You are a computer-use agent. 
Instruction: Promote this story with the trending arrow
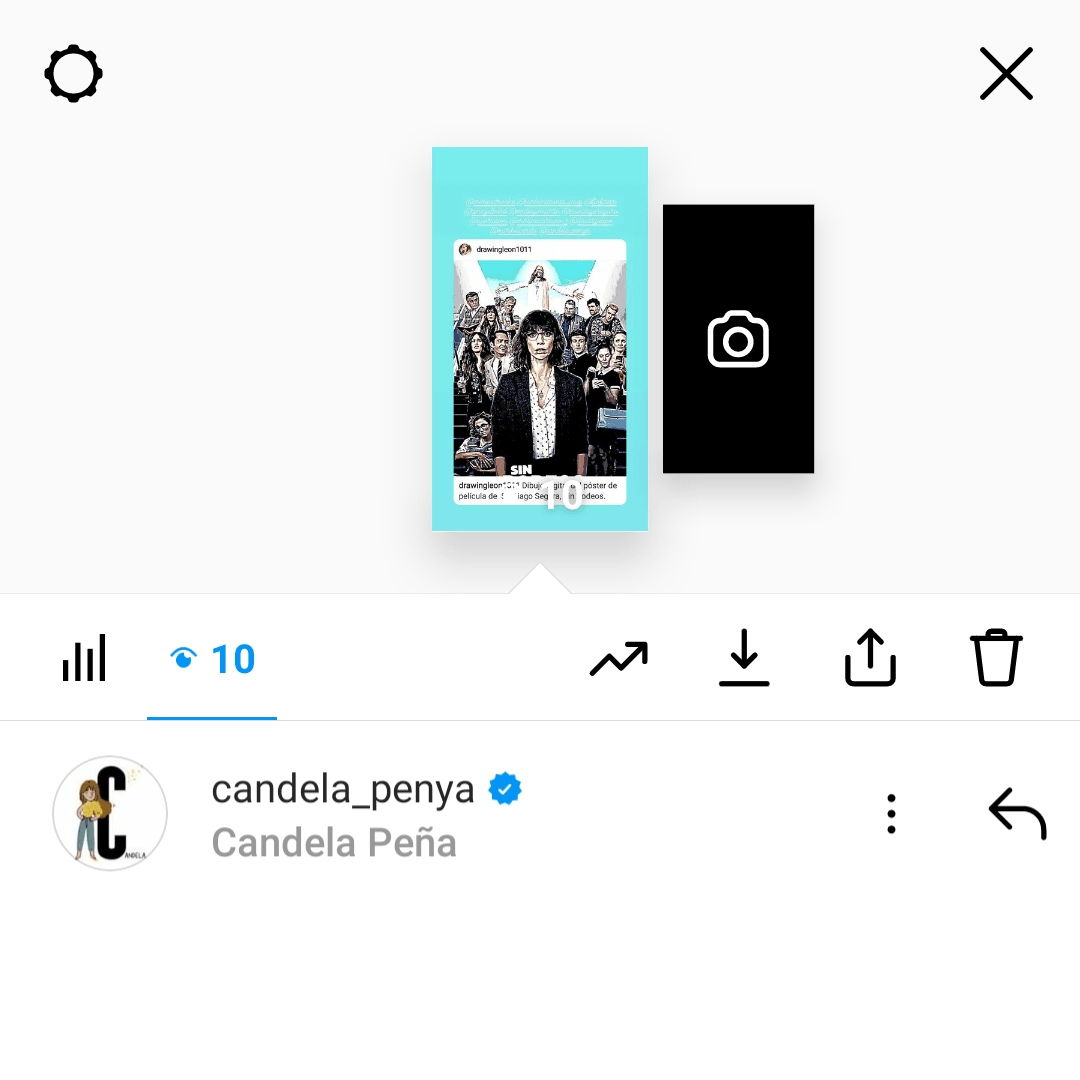[x=619, y=659]
